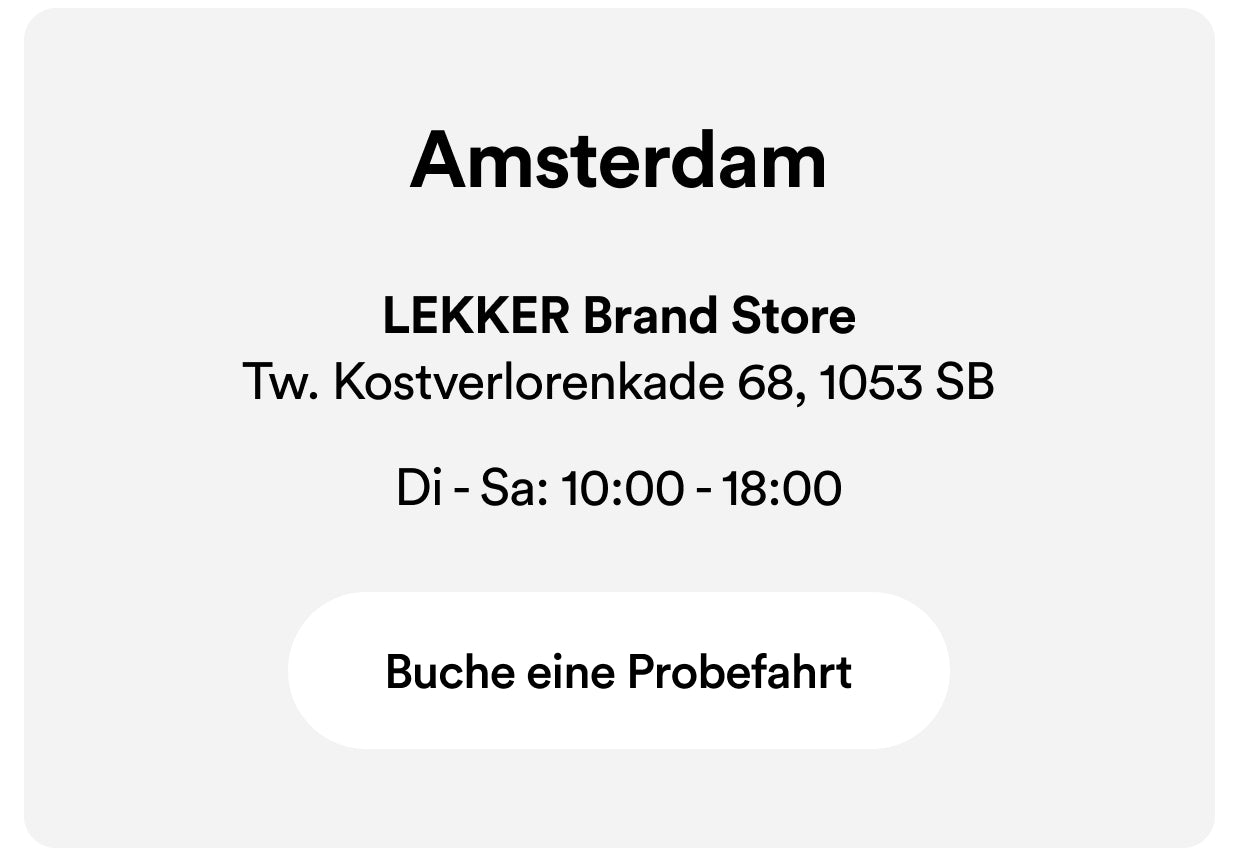Tap the Buche eine Probefahrt button
Screen dimensions: 1239x856
(x=618, y=671)
